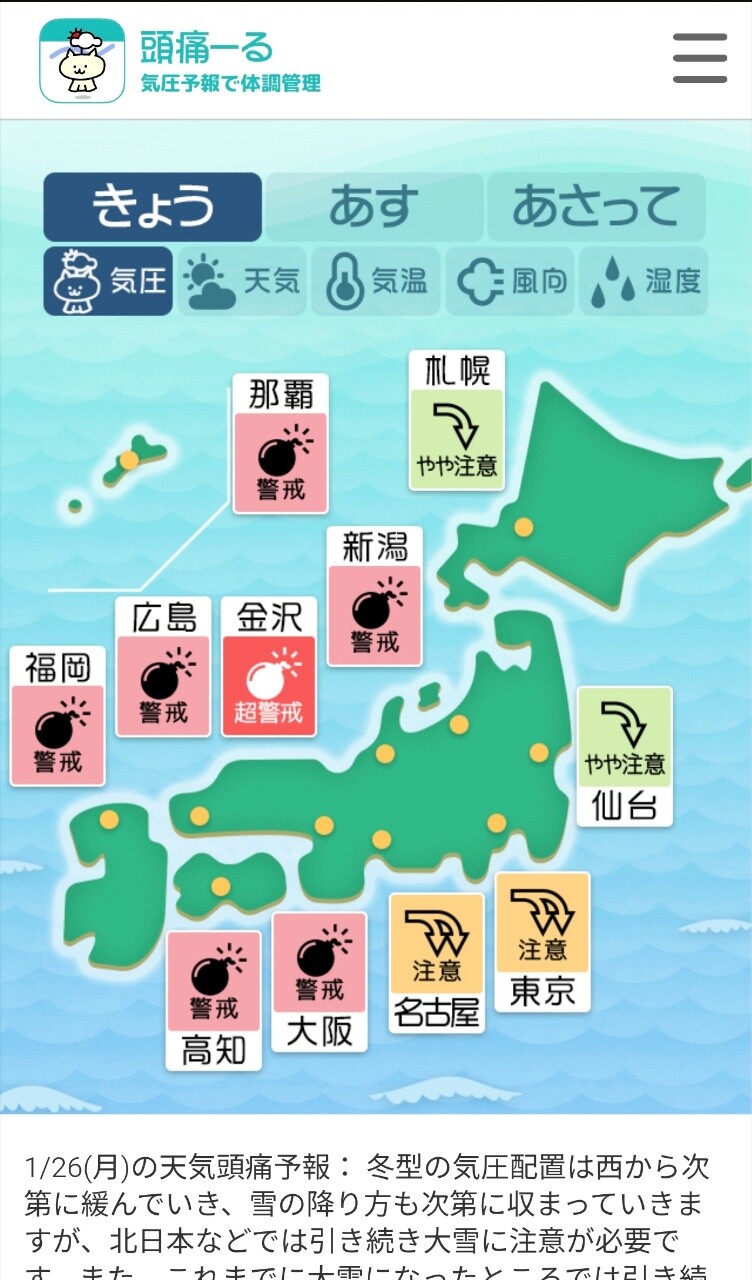Open the 広島 forecast card
Screen dimensions: 752x1280
tap(164, 667)
